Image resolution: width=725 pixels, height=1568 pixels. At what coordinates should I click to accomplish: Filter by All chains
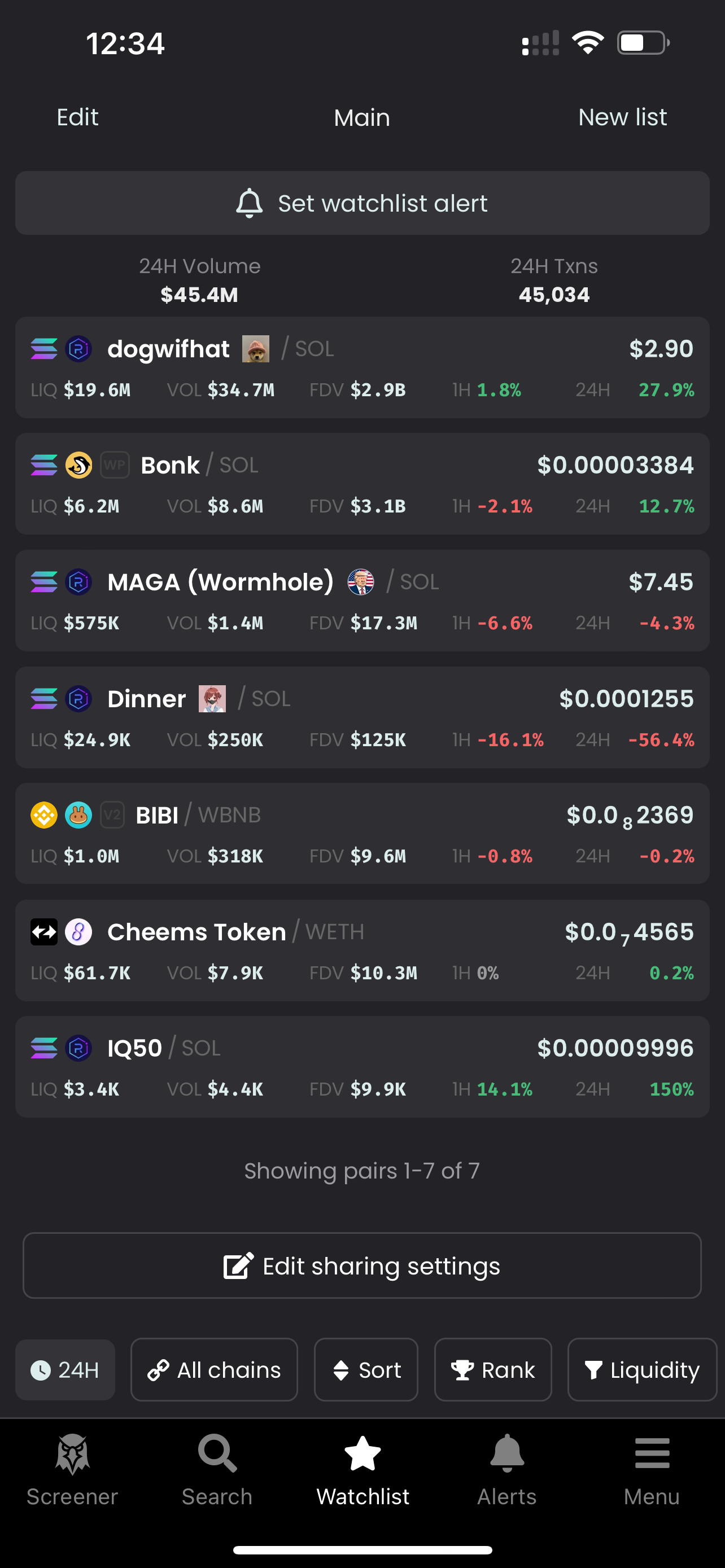click(214, 1369)
